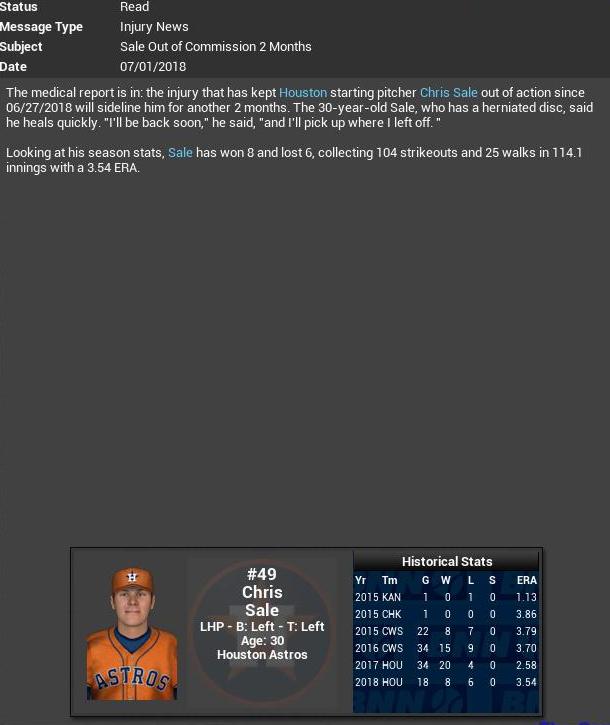This screenshot has width=610, height=725.
Task: Tap the Sale link beside season stats
Action: click(x=180, y=153)
